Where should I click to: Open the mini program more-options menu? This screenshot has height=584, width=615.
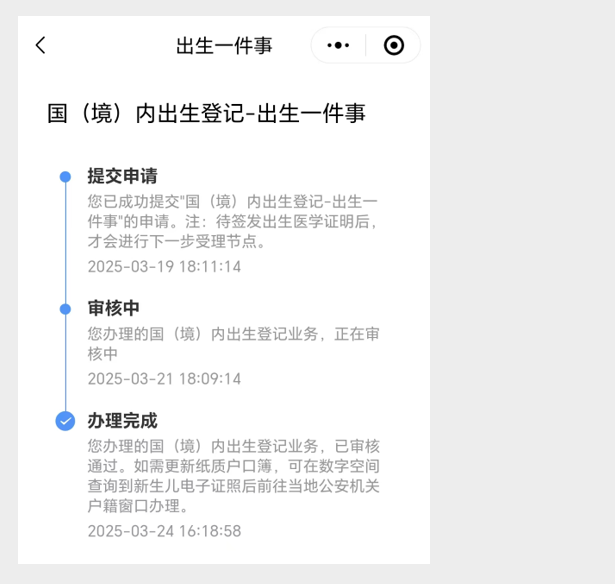339,46
